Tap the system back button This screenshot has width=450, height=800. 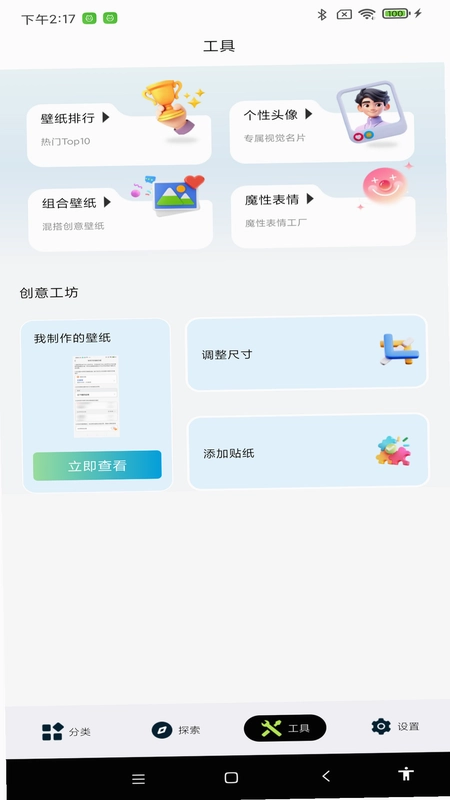[x=326, y=776]
